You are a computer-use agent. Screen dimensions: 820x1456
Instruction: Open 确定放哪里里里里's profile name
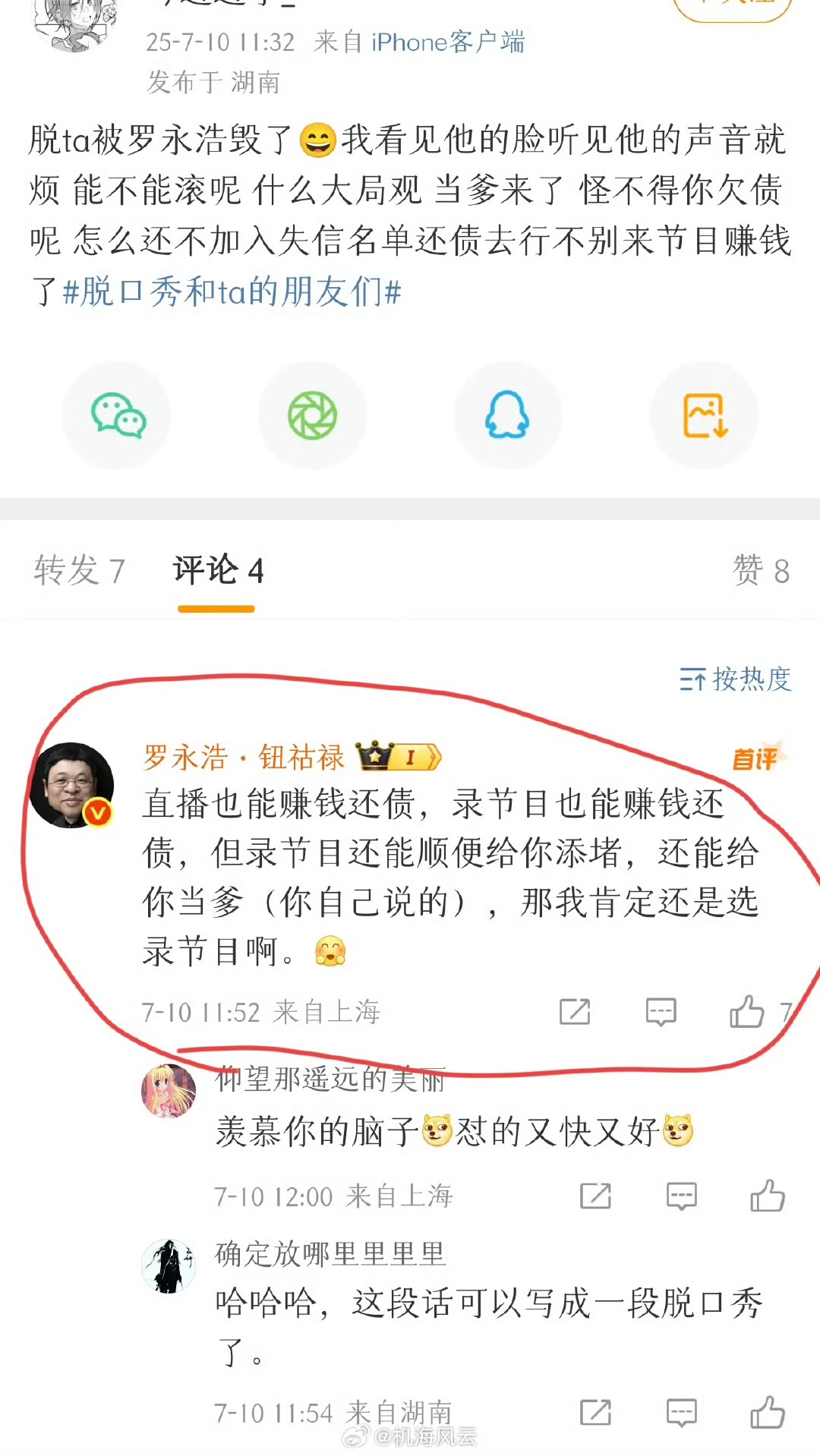click(330, 1254)
